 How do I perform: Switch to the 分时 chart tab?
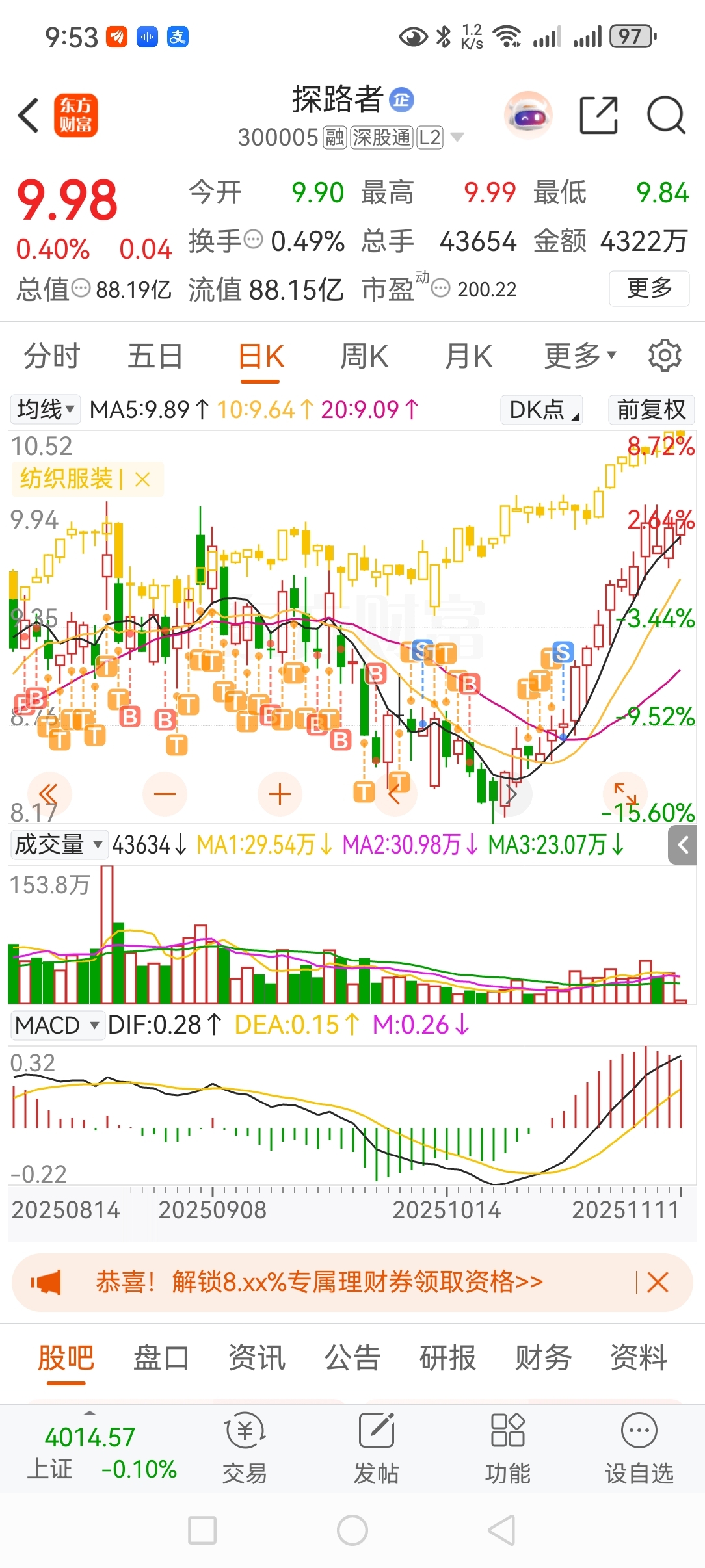51,356
